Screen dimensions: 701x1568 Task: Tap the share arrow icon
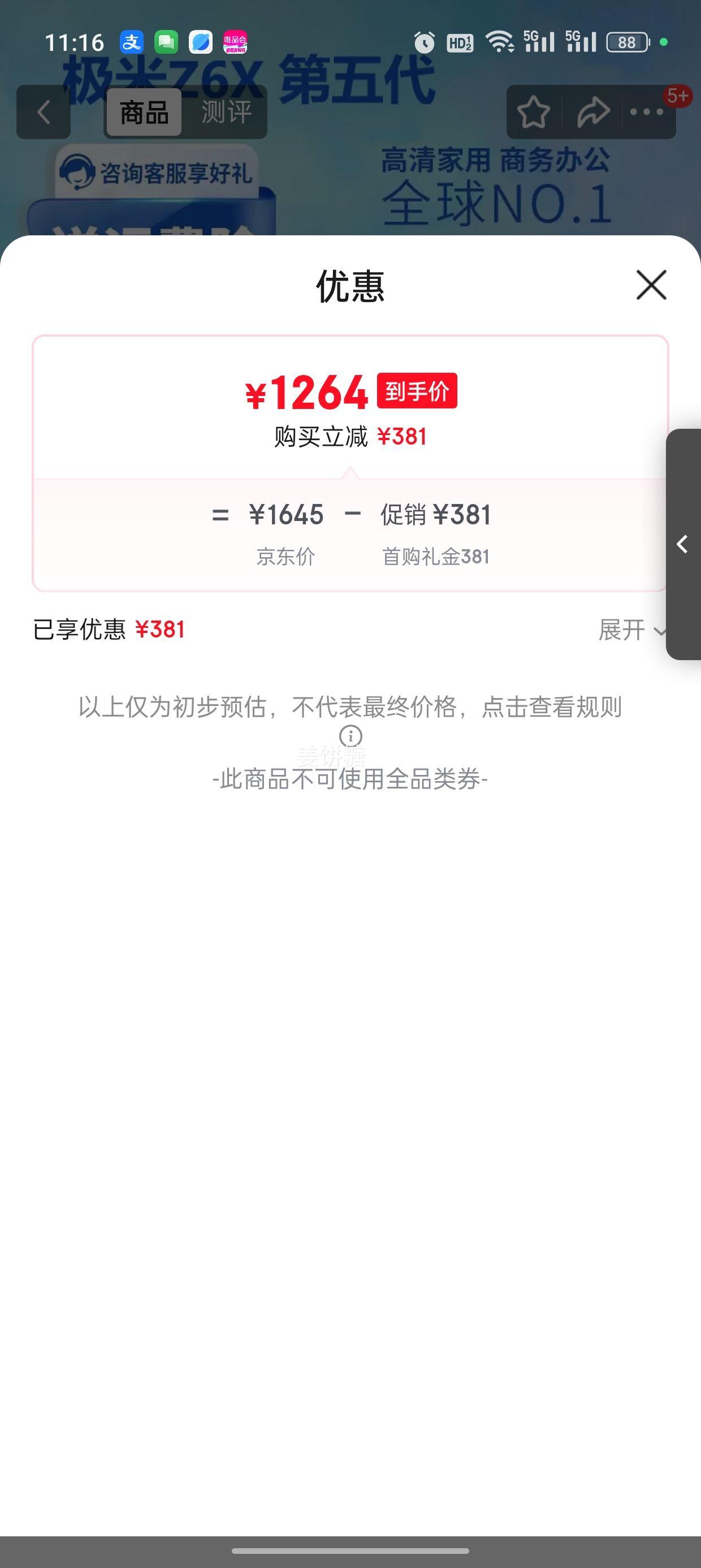[592, 112]
